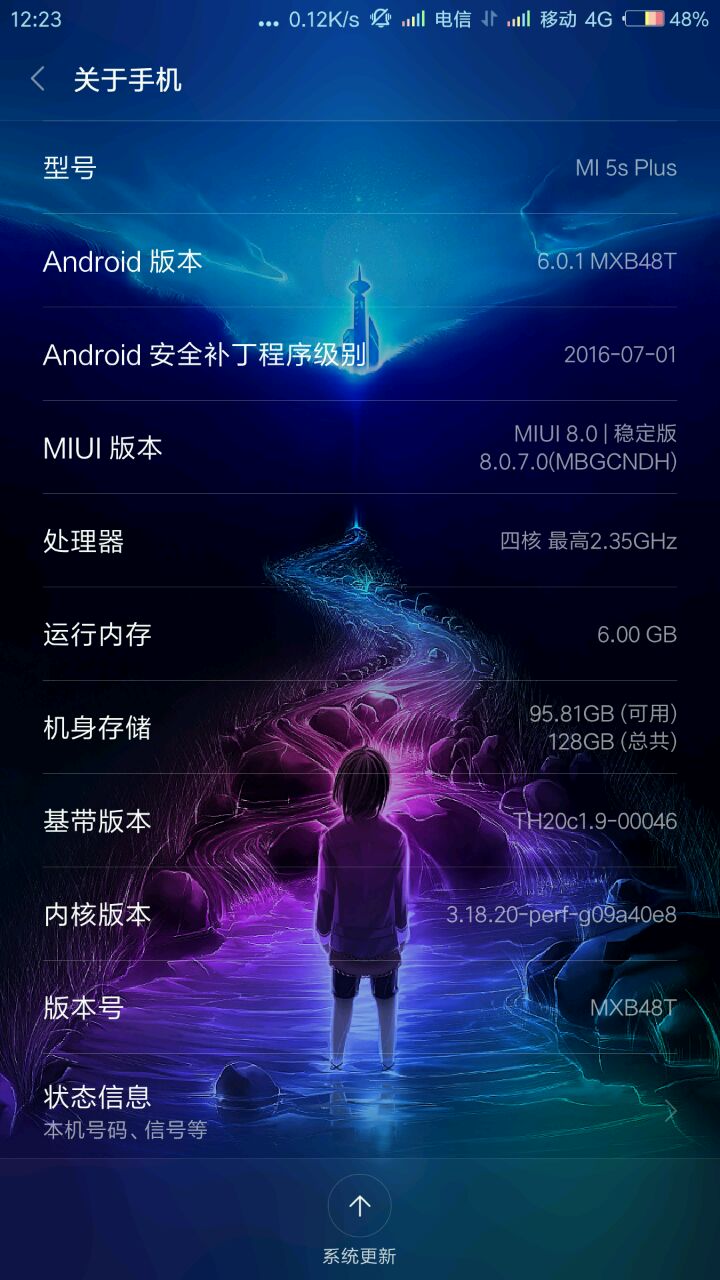The image size is (720, 1280).
Task: Go back from 关于手机 page
Action: click(38, 80)
